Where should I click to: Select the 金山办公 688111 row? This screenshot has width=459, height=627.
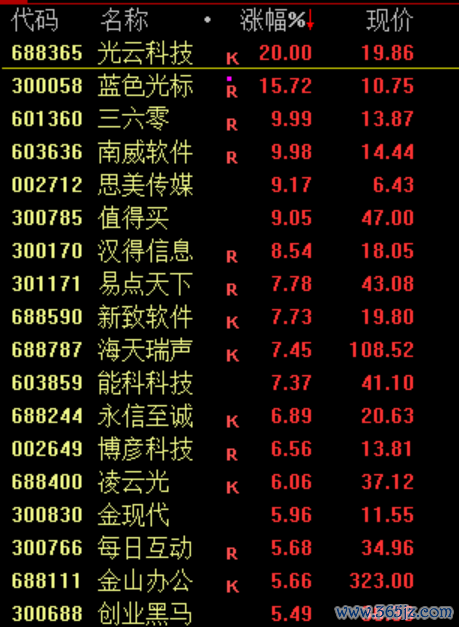pyautogui.click(x=230, y=581)
